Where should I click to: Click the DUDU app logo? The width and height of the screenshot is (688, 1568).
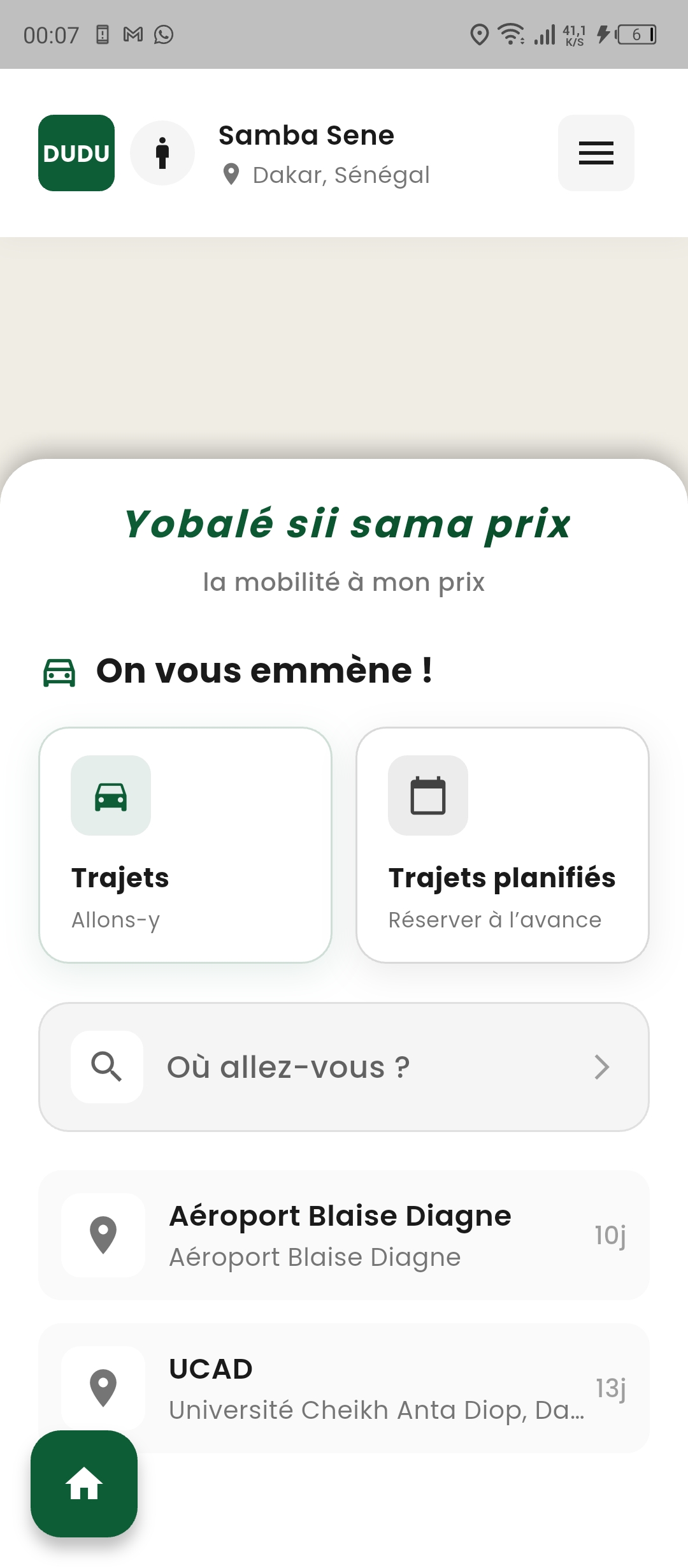[76, 153]
